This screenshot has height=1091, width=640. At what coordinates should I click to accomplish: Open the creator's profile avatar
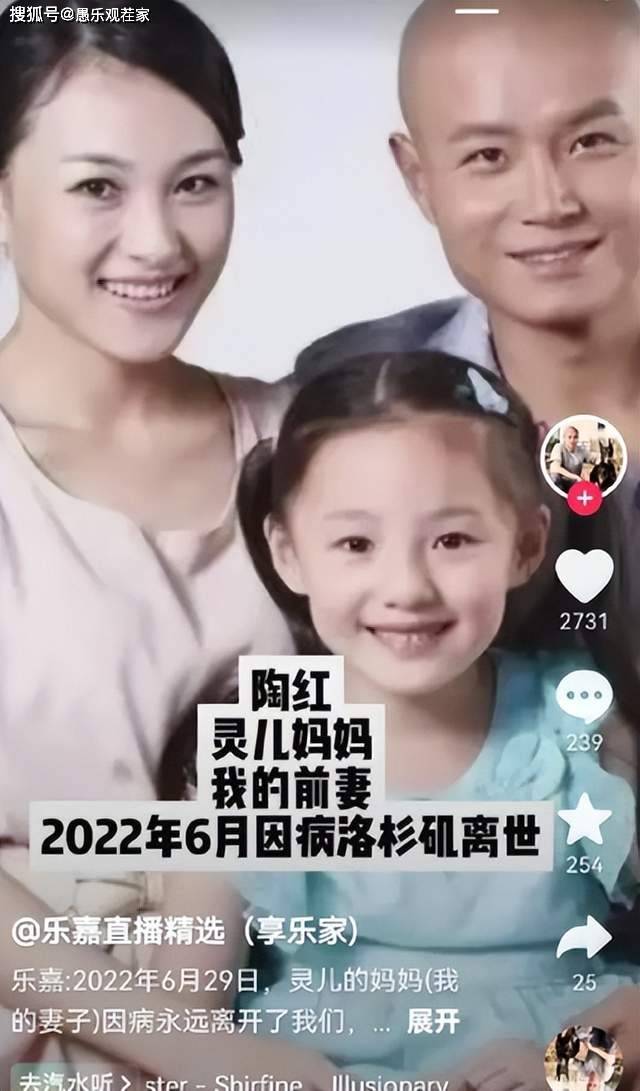pos(583,456)
